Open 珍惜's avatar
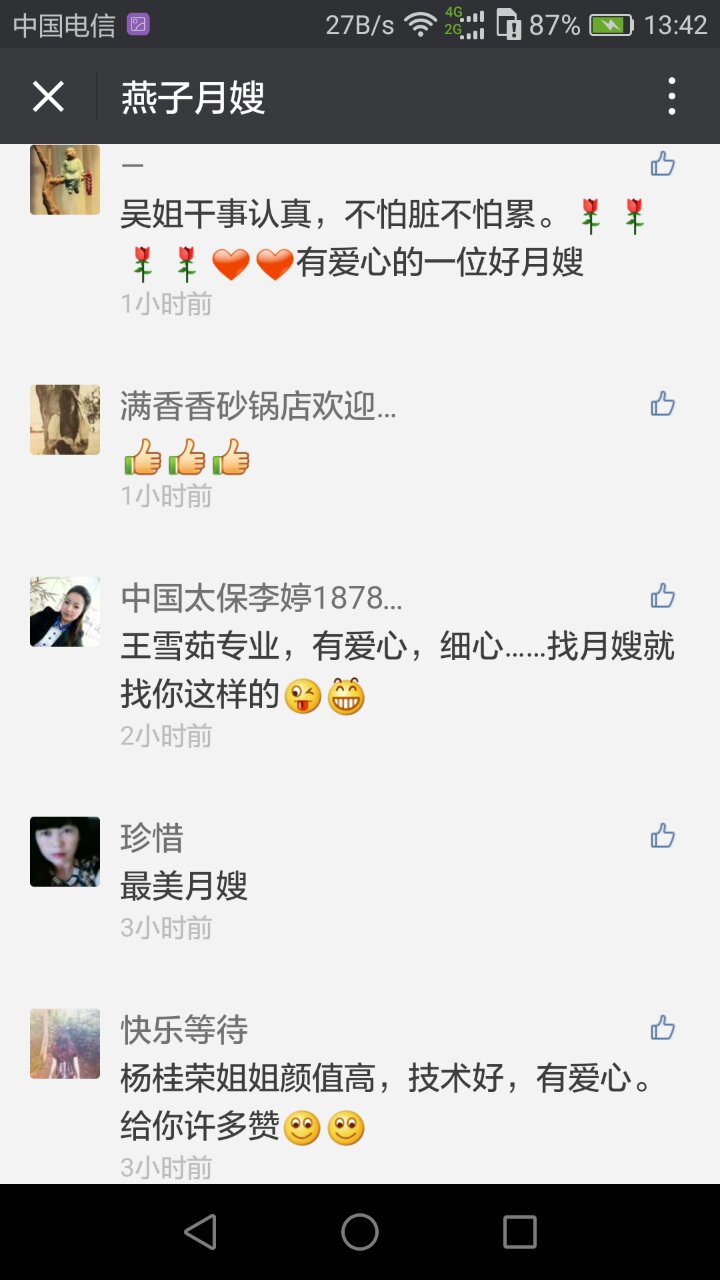Viewport: 720px width, 1280px height. coord(65,851)
